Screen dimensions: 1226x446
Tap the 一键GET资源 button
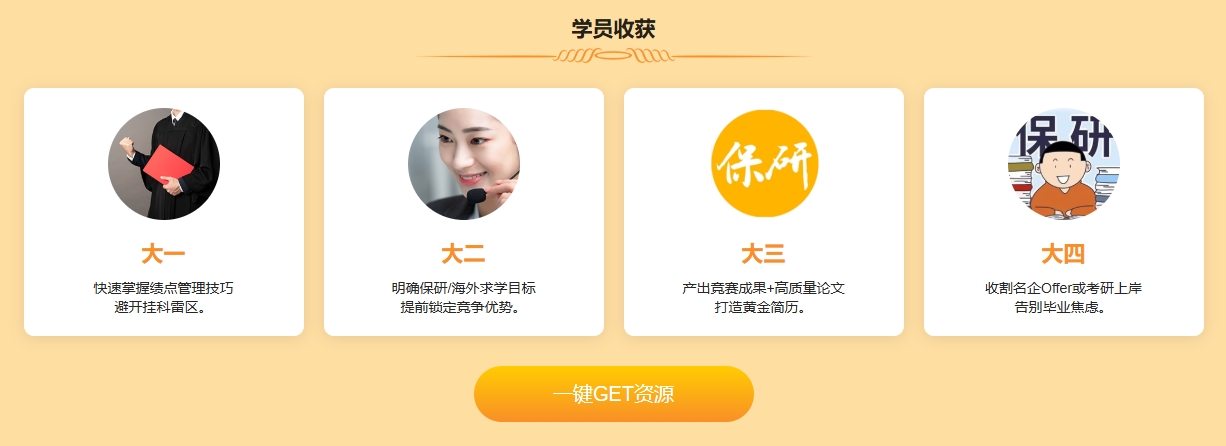pos(613,394)
